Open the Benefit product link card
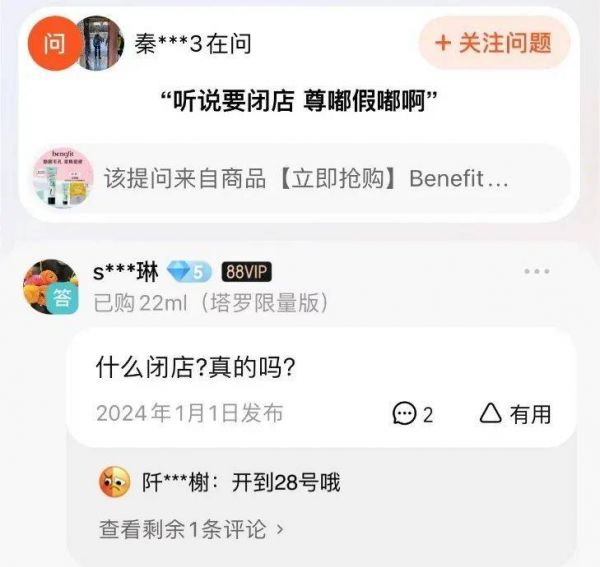This screenshot has width=600, height=567. 300,179
